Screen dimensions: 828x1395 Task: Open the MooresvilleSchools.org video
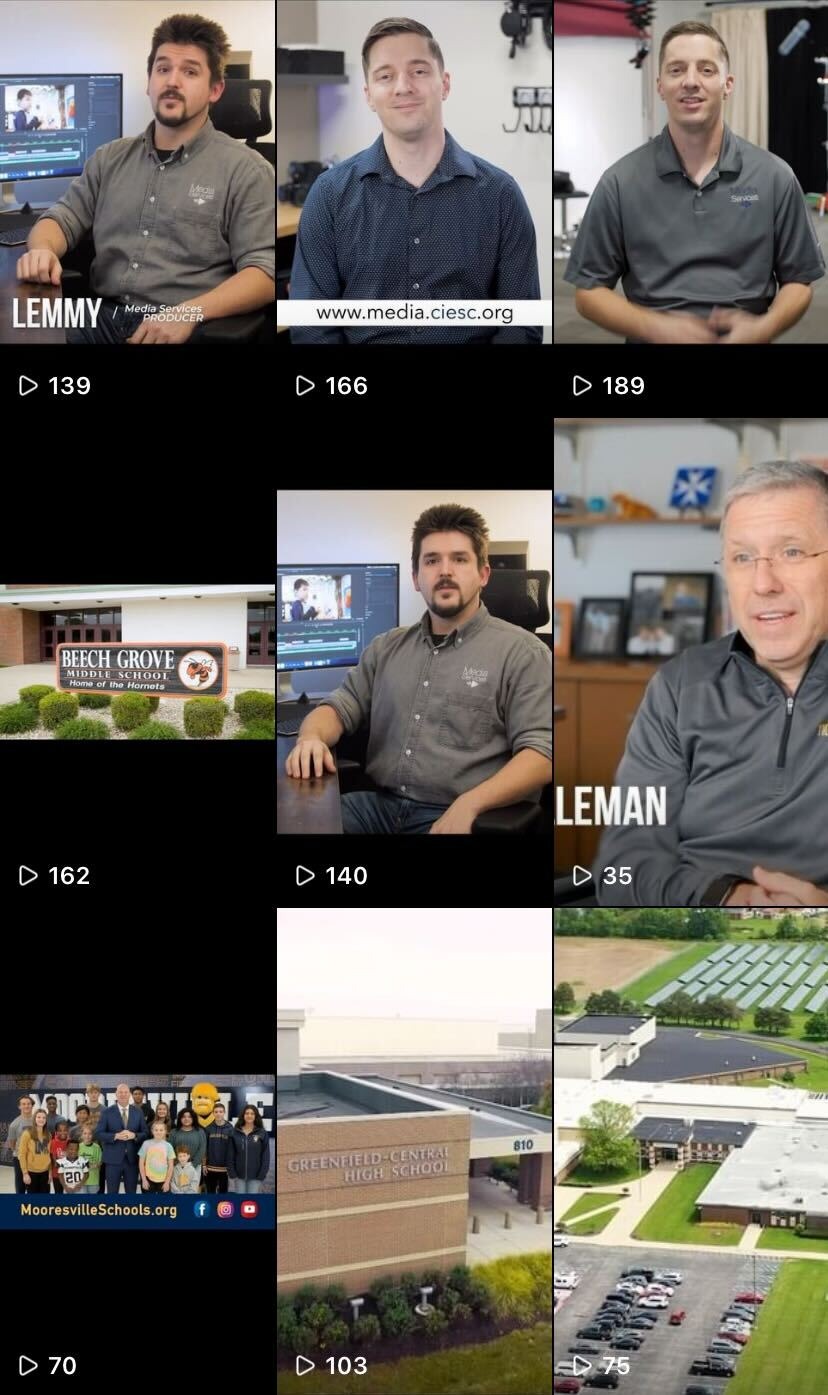click(x=137, y=1150)
